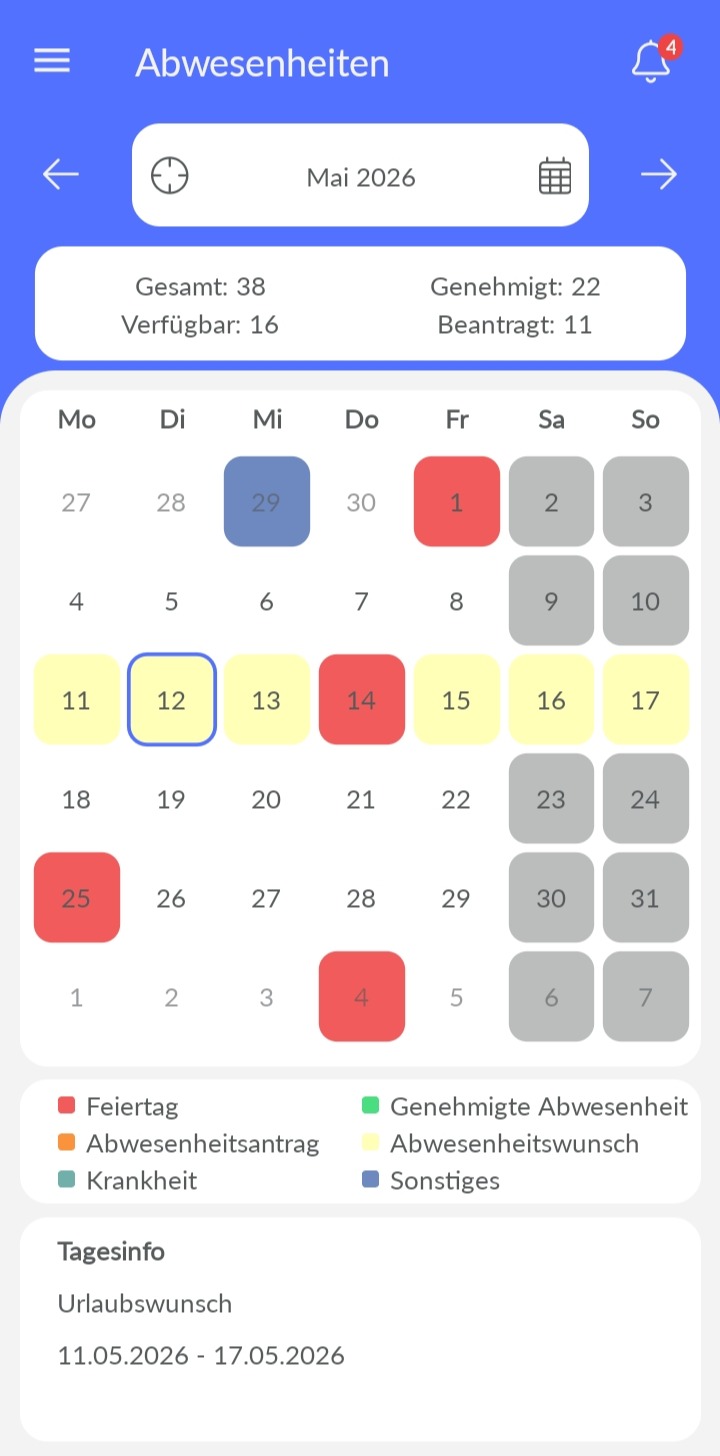The height and width of the screenshot is (1456, 720).
Task: Choose Sunday May 31
Action: [645, 898]
